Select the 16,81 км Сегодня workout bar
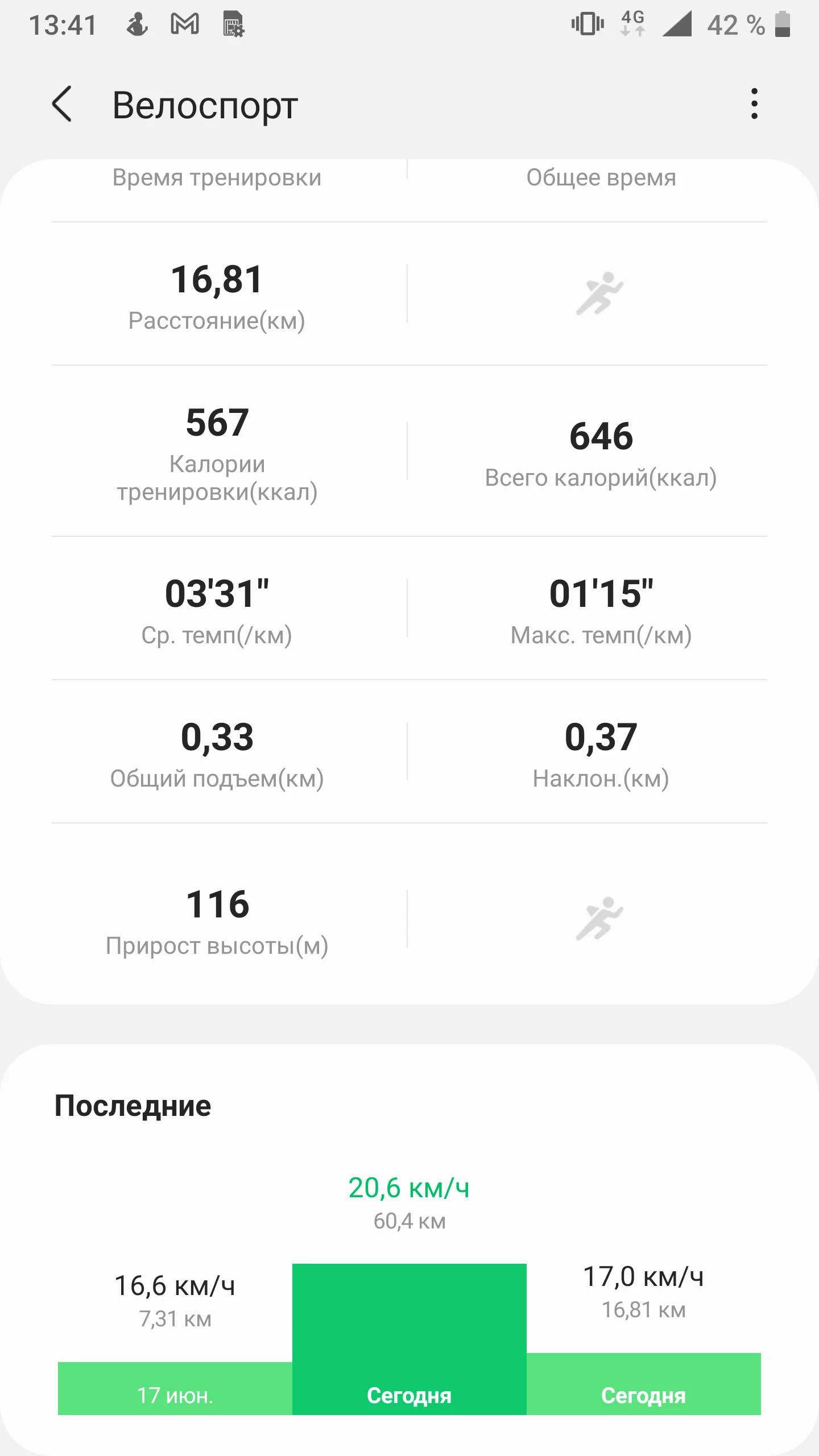This screenshot has width=819, height=1456. [643, 1383]
